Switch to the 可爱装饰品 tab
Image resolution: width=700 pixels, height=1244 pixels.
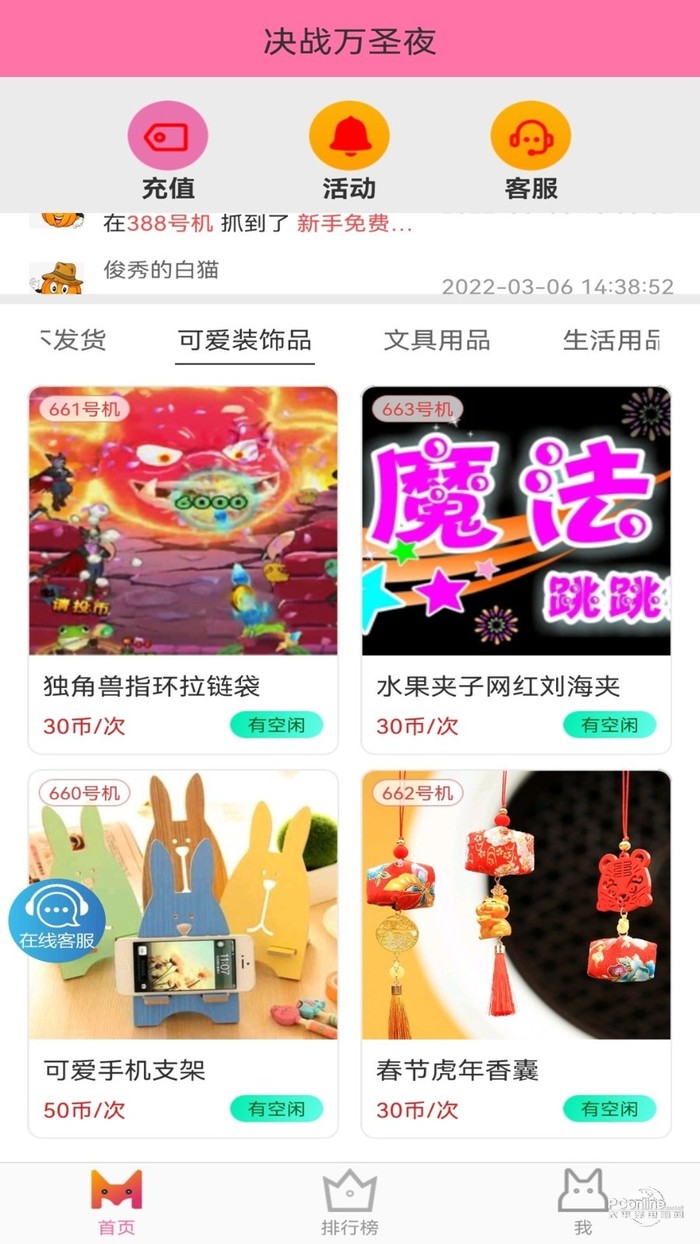245,340
